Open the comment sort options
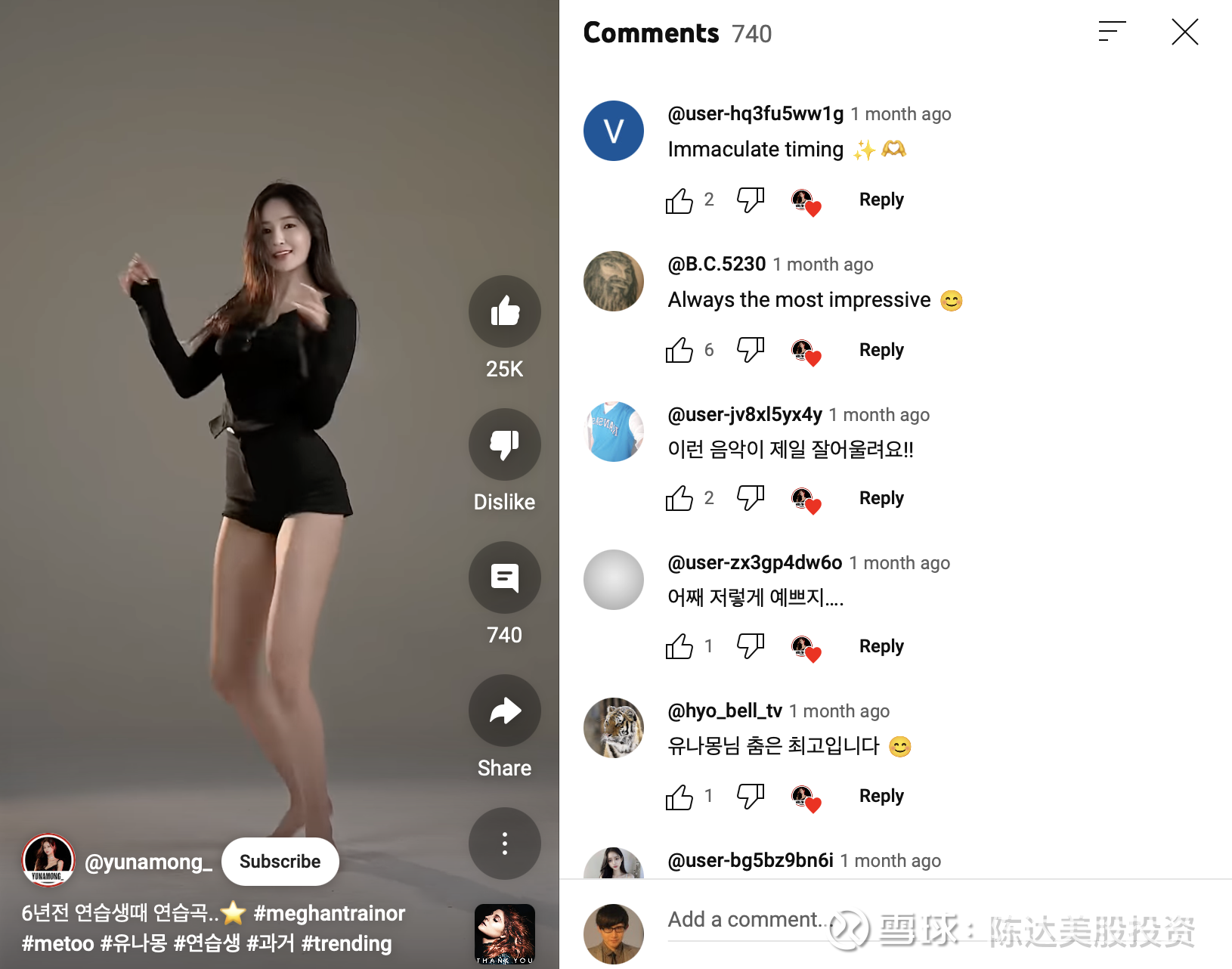The height and width of the screenshot is (969, 1232). click(x=1112, y=32)
